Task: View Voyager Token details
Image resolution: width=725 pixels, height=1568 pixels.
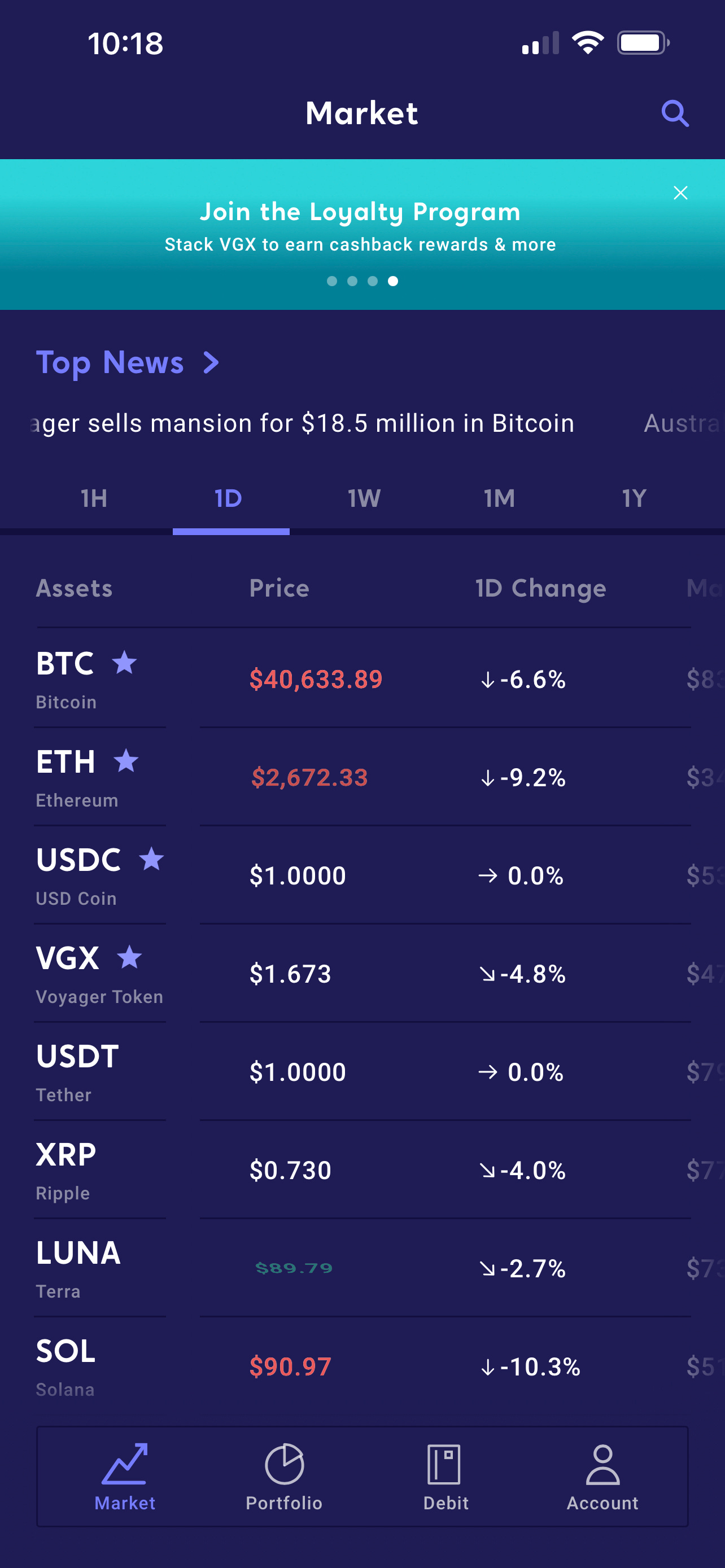Action: (362, 973)
